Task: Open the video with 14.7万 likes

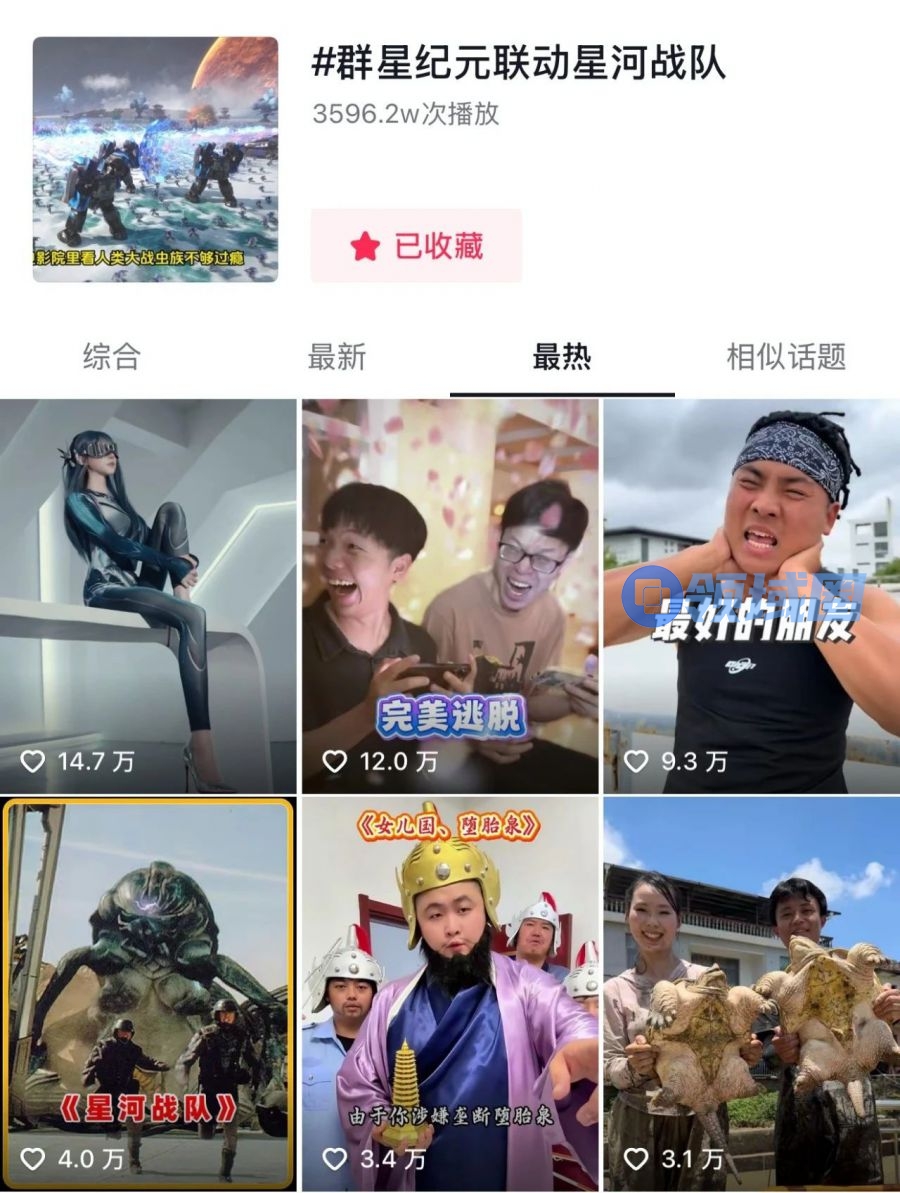Action: coord(148,596)
